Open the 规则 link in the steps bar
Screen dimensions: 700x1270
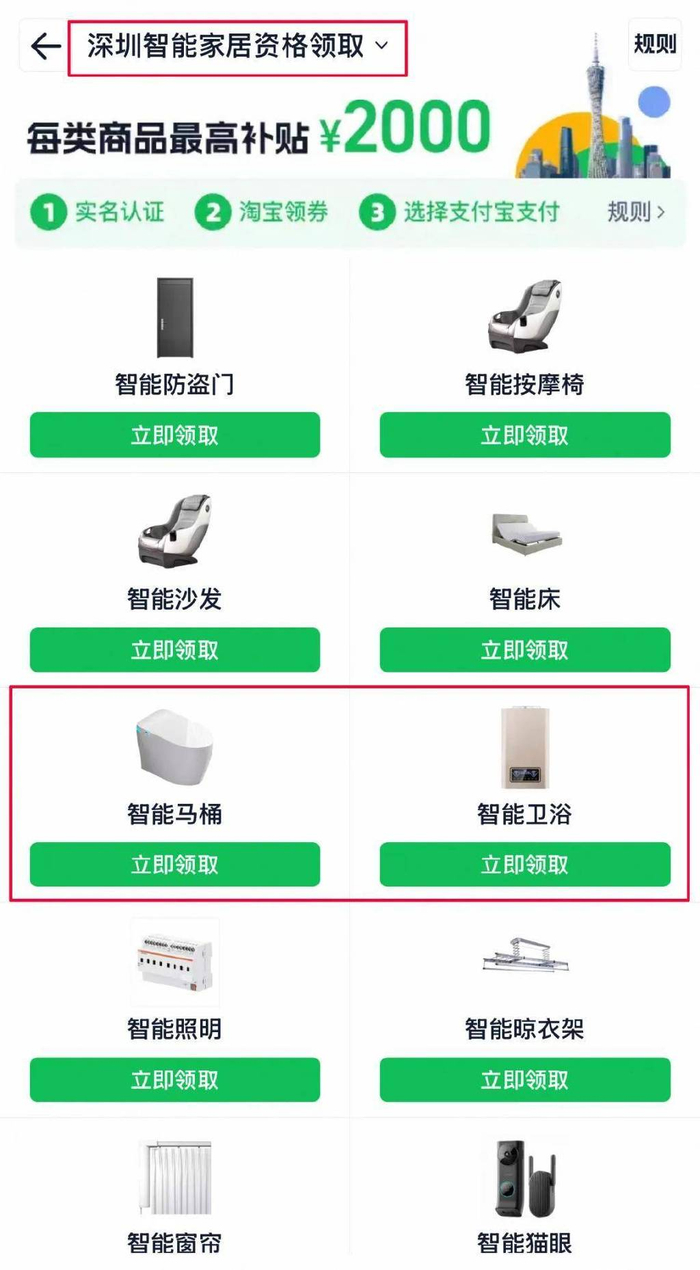pyautogui.click(x=635, y=212)
